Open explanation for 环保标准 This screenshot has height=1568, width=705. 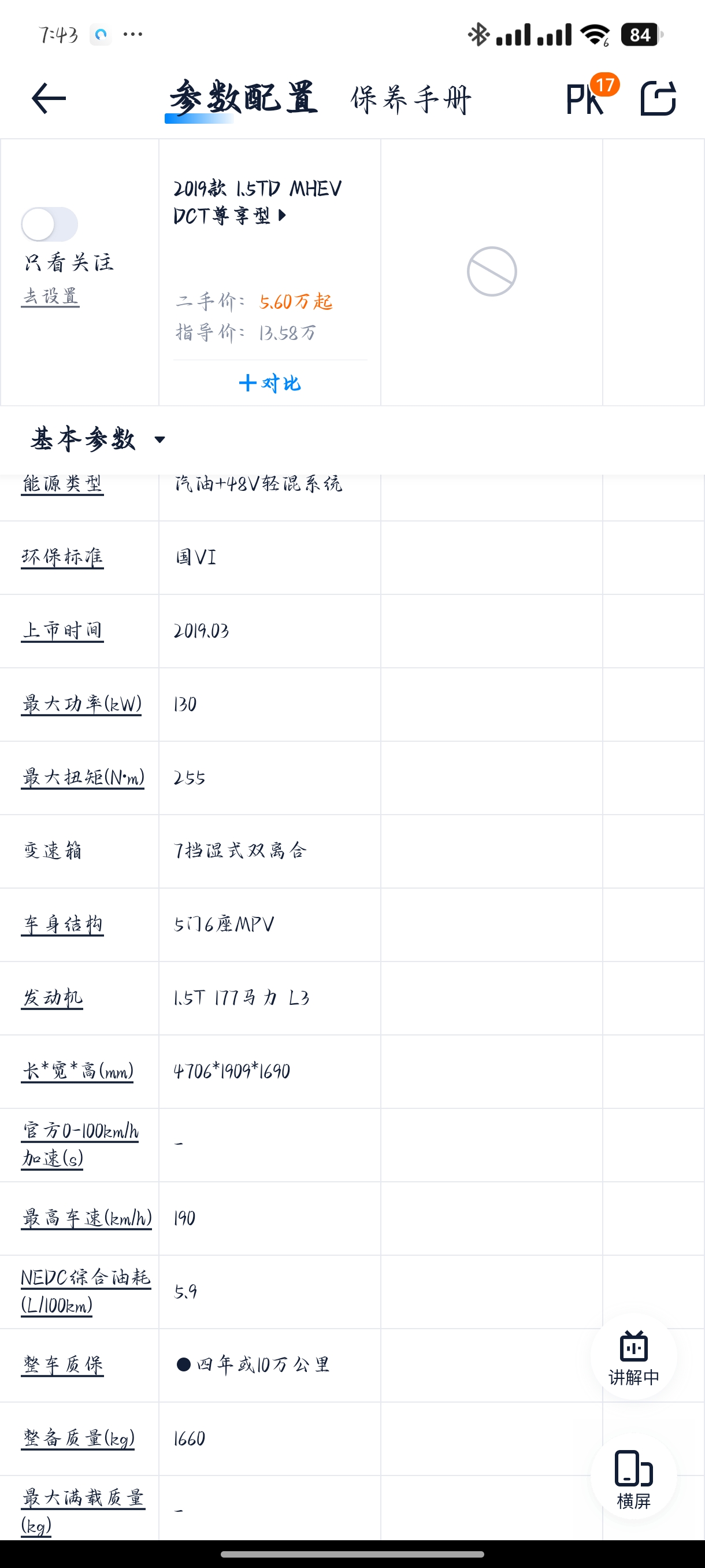62,557
